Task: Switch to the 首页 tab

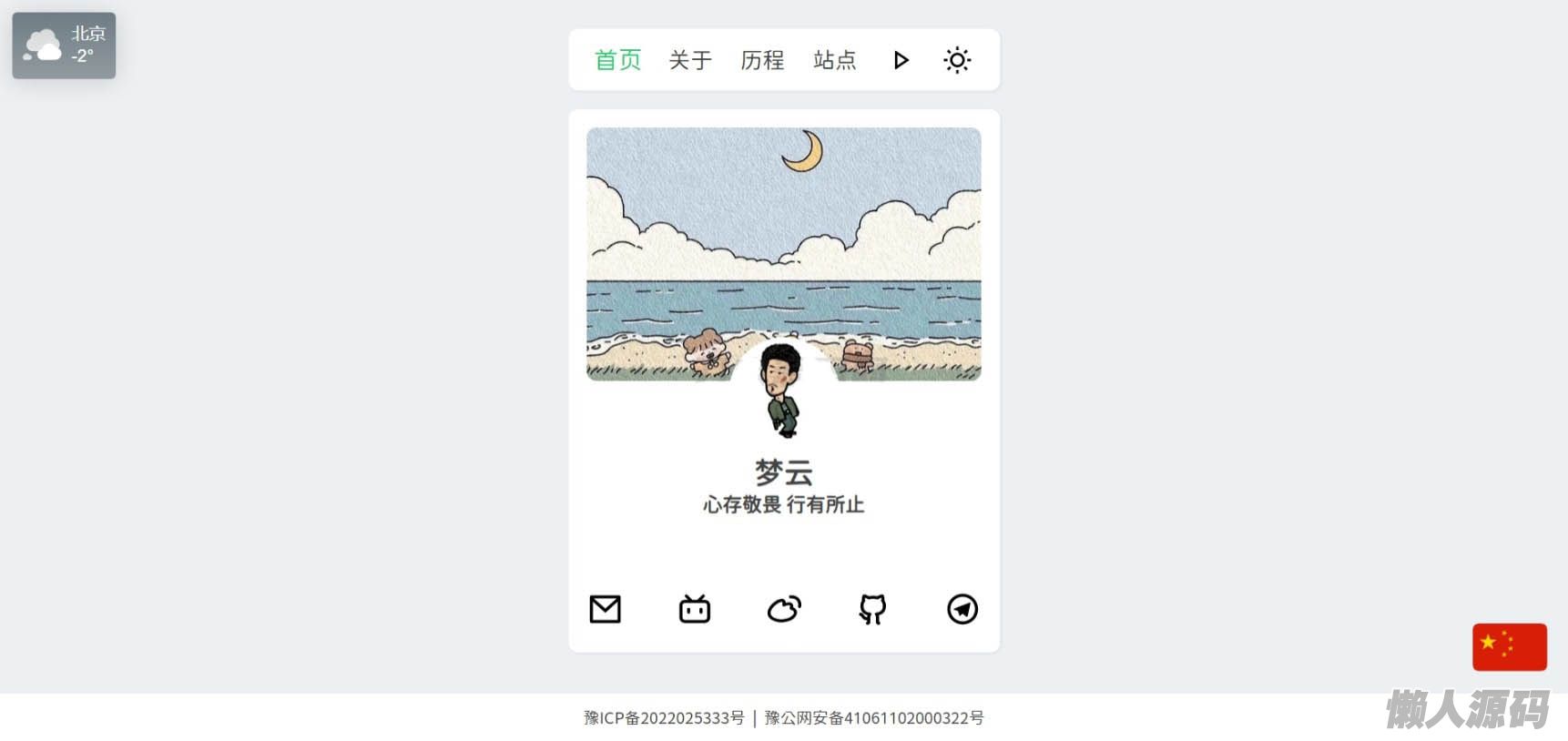Action: click(x=617, y=60)
